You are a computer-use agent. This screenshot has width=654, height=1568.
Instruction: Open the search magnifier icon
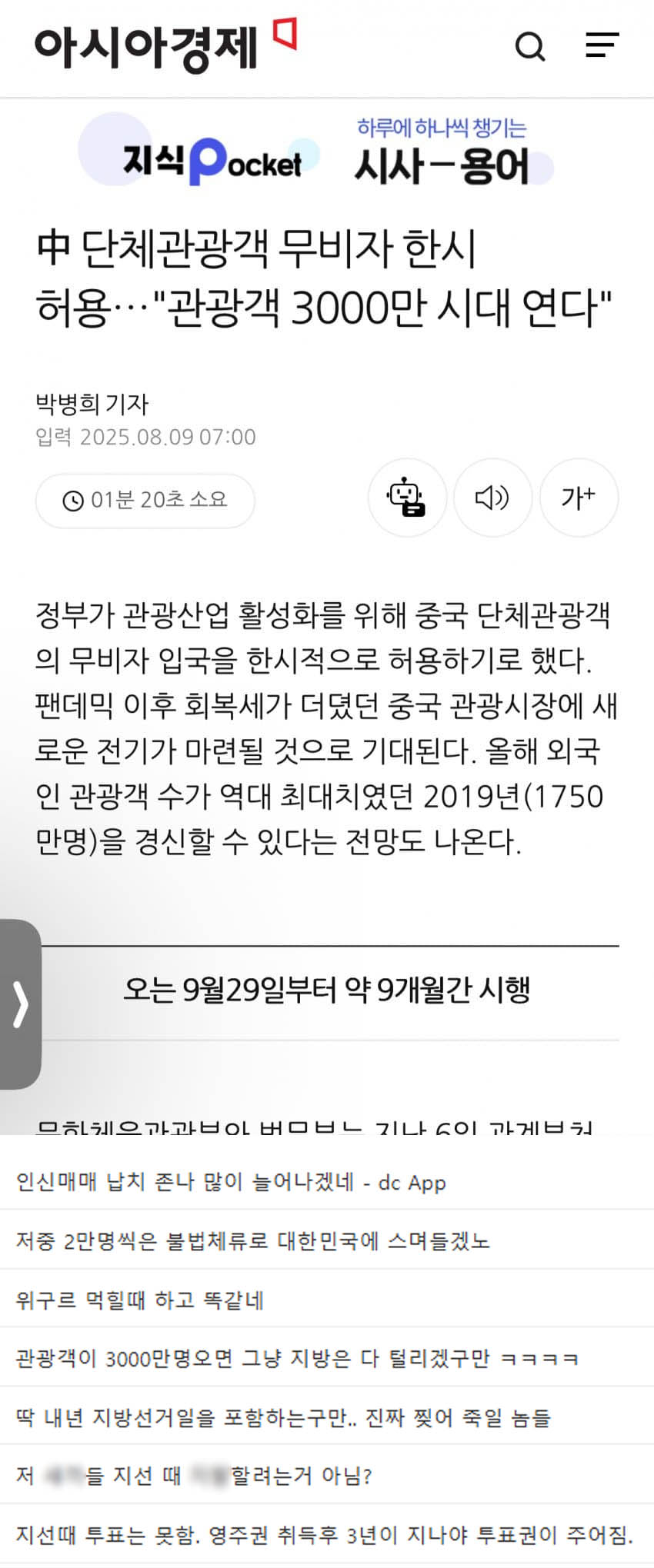click(529, 46)
